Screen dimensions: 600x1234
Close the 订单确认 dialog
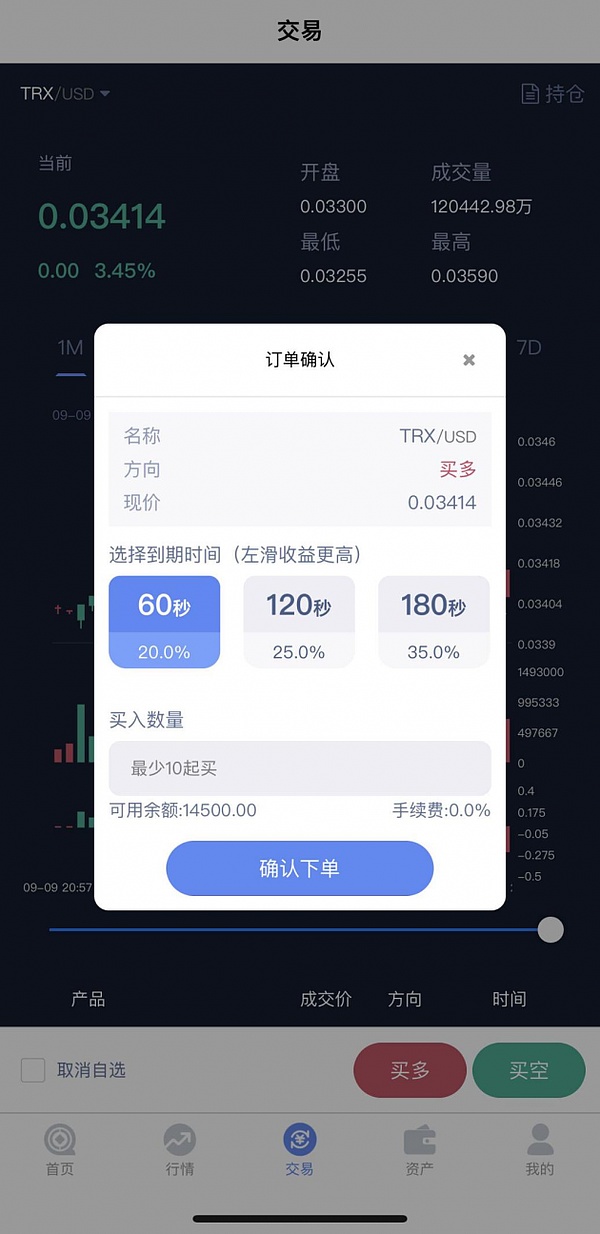coord(469,360)
